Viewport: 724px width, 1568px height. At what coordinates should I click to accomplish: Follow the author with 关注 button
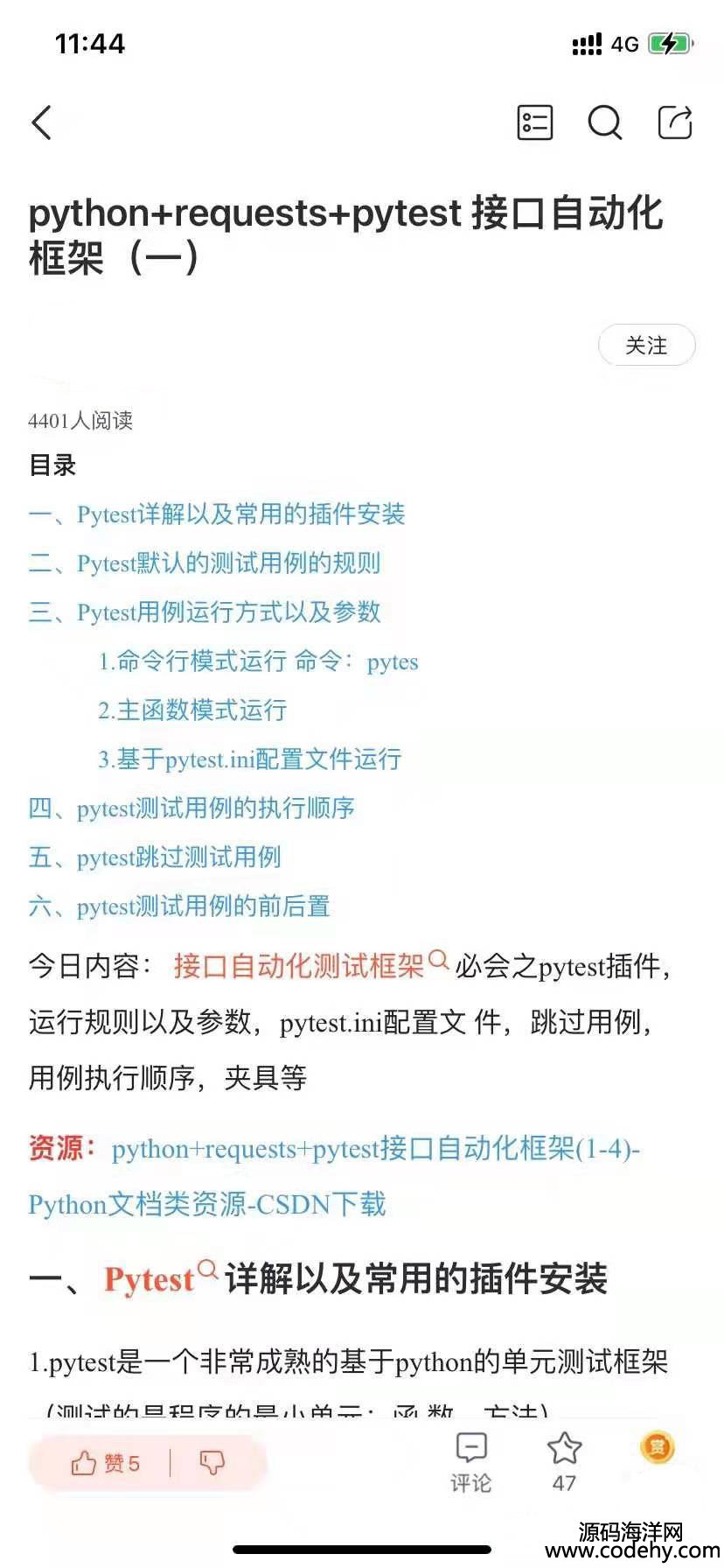(646, 346)
